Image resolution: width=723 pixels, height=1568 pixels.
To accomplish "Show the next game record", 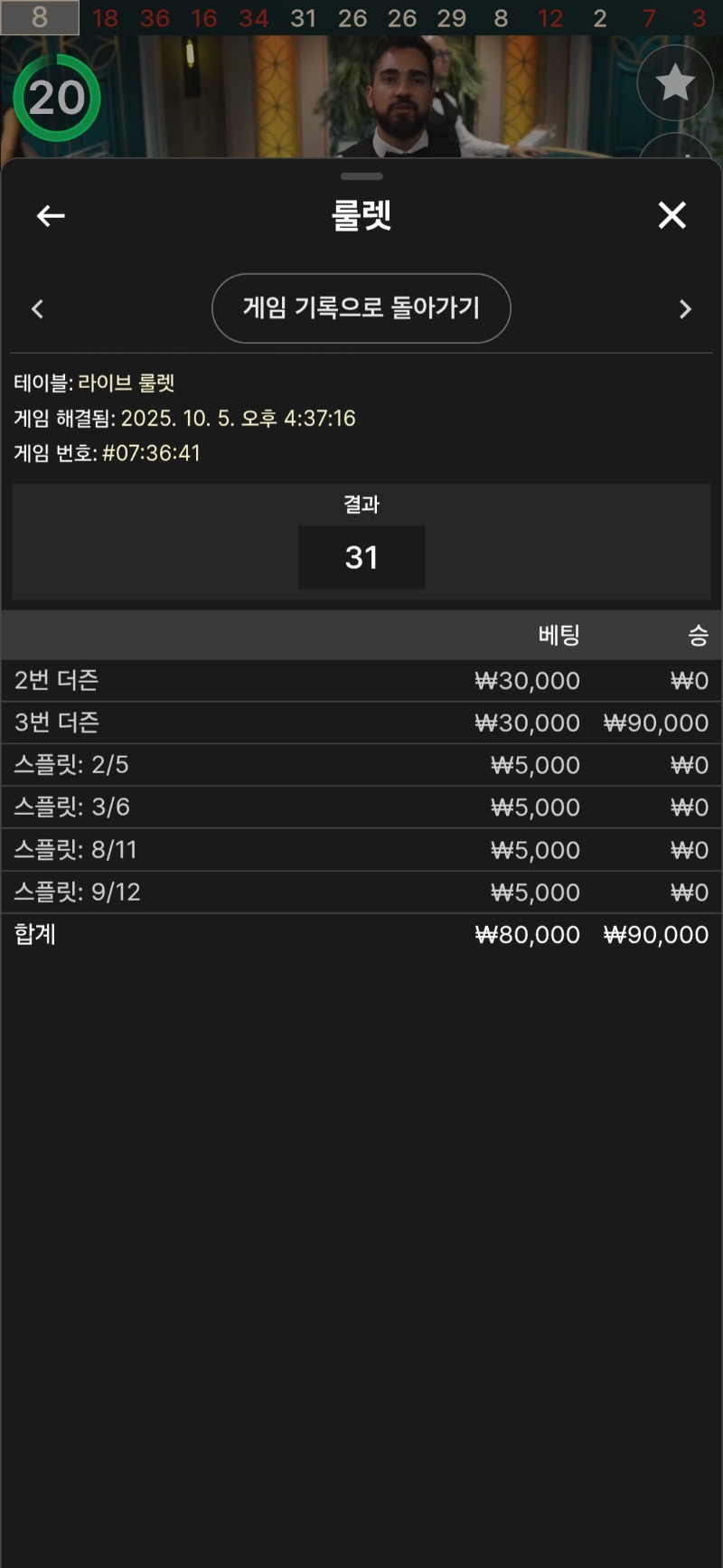I will [x=685, y=309].
